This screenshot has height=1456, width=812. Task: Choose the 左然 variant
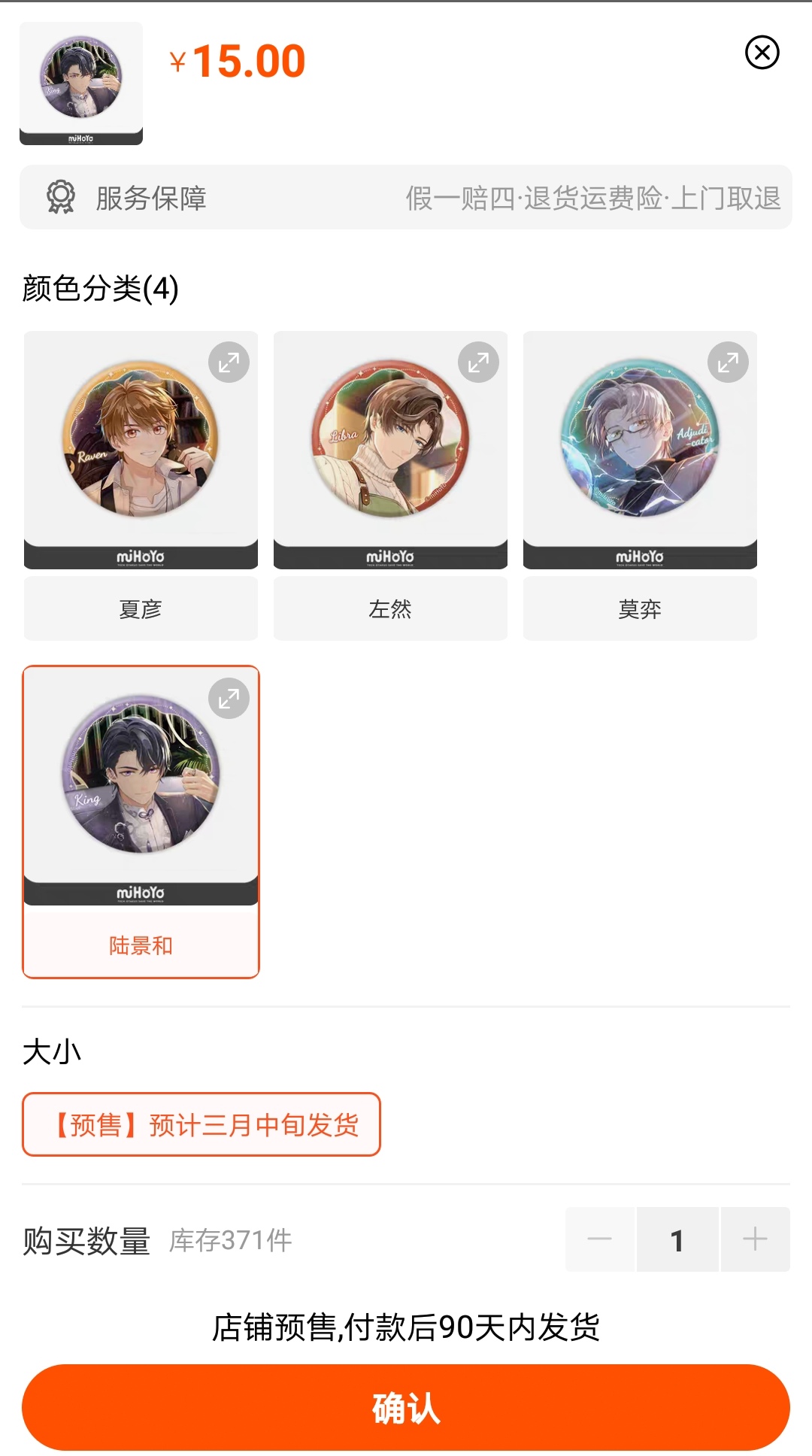390,608
